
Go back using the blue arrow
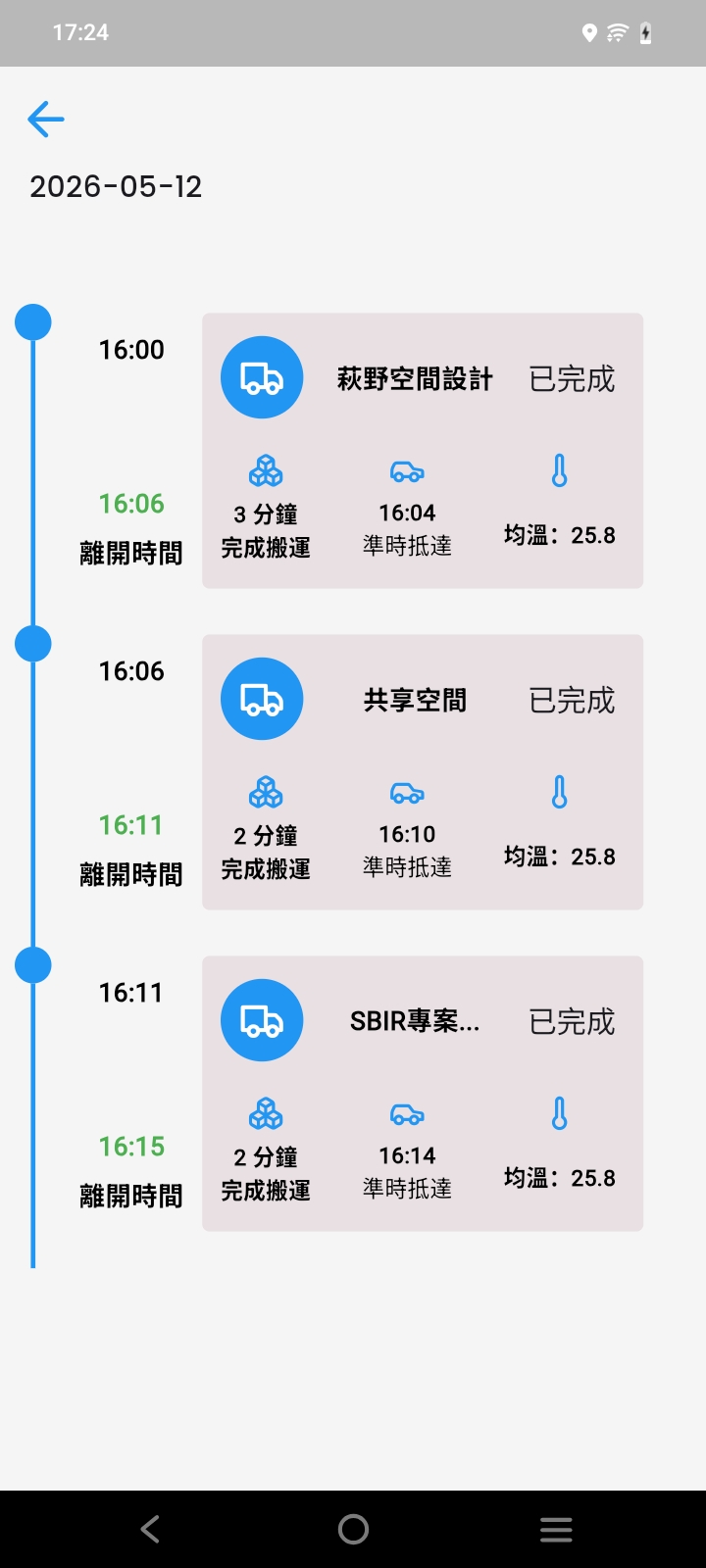coord(46,120)
